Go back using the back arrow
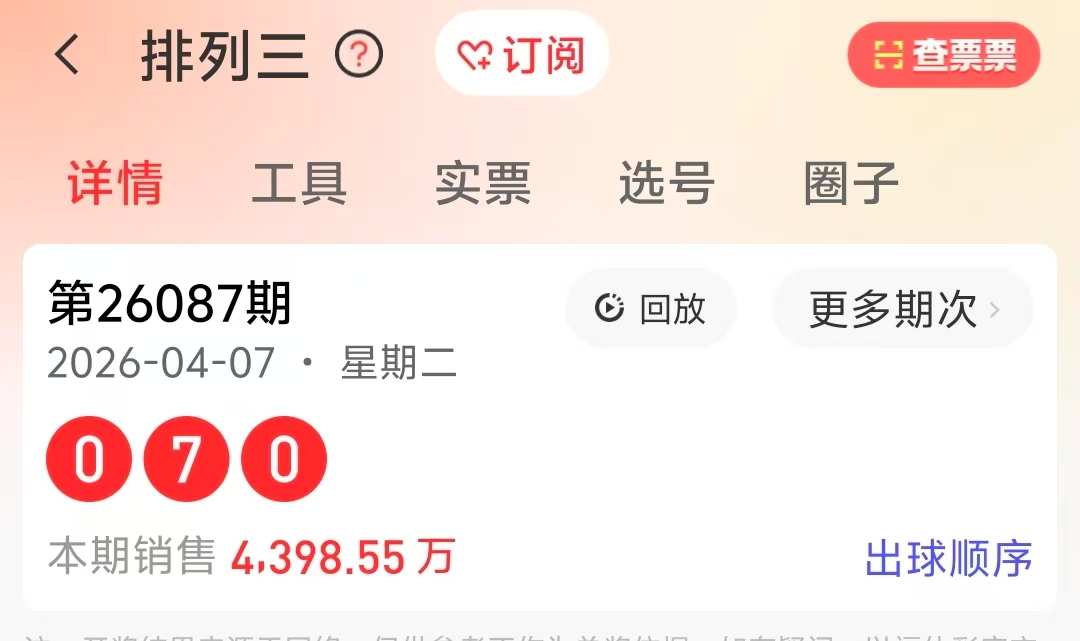Screen dimensions: 1080x641 [x=67, y=55]
